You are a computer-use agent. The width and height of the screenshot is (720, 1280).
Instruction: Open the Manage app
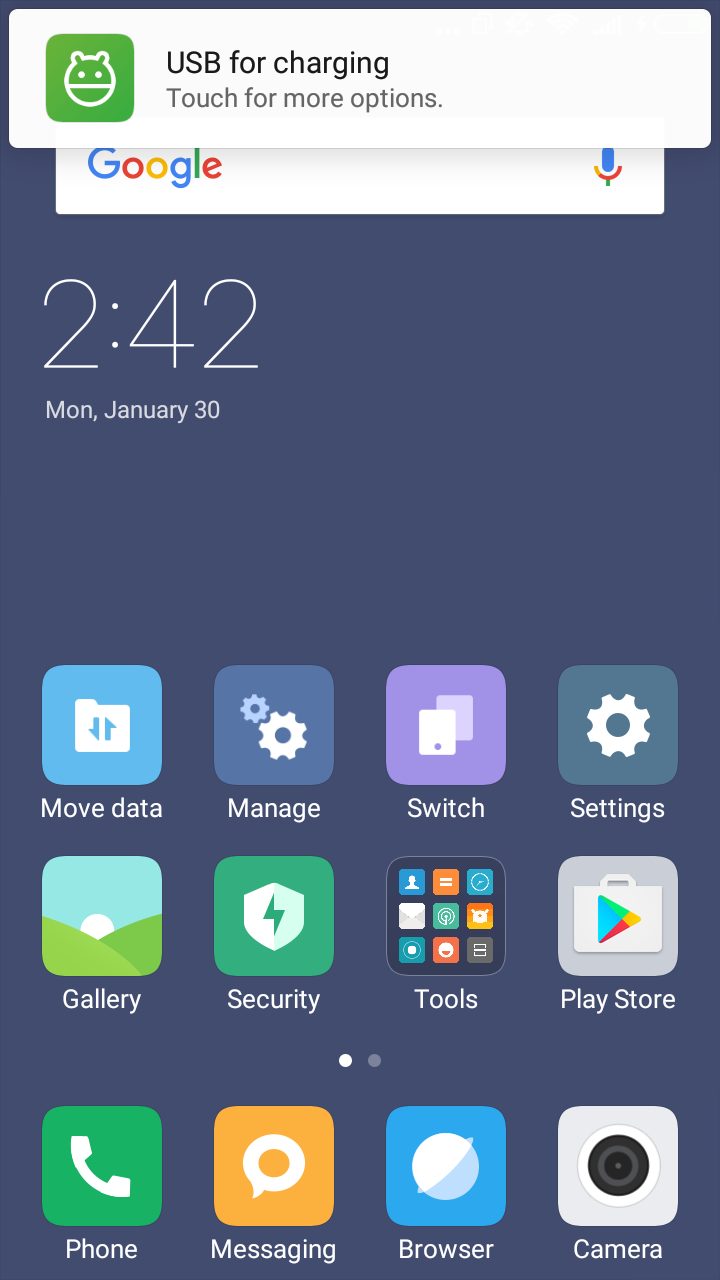point(274,725)
